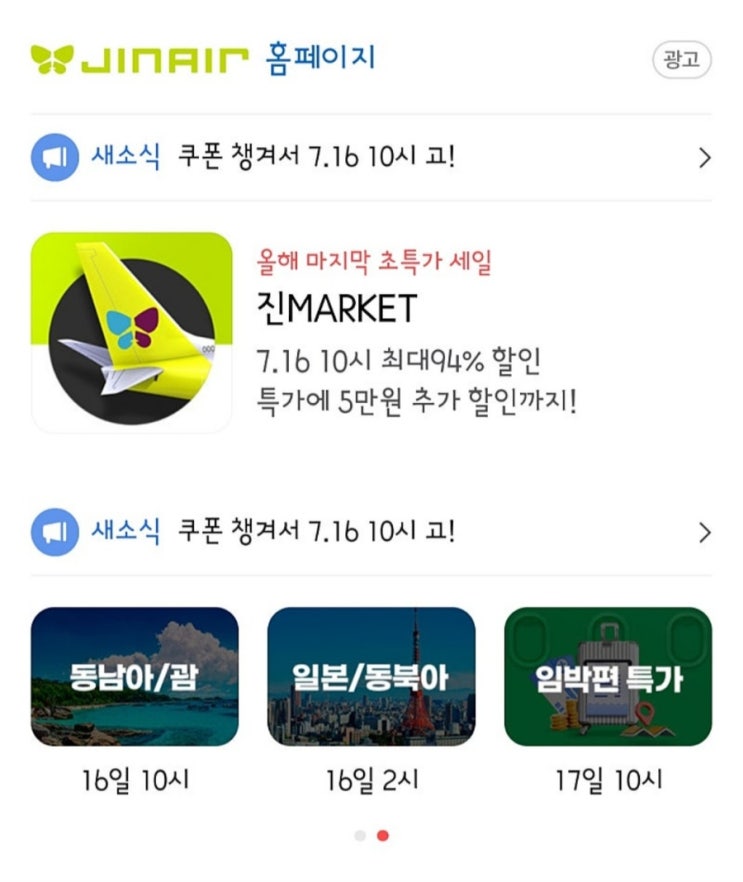Open the 새소식 row just above the destination tiles
The width and height of the screenshot is (743, 882).
coord(370,531)
